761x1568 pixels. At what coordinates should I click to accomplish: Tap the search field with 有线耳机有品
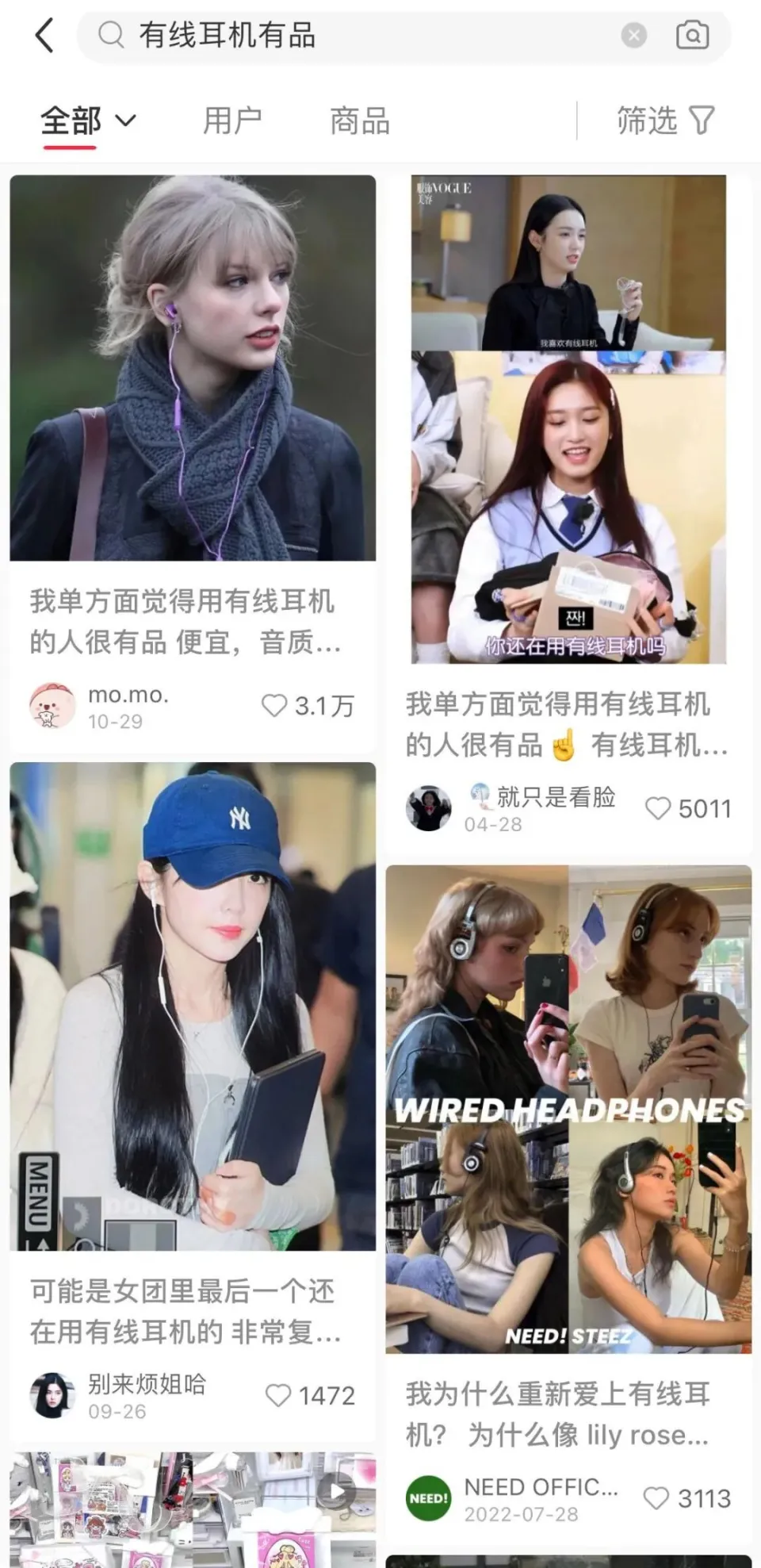coord(357,36)
